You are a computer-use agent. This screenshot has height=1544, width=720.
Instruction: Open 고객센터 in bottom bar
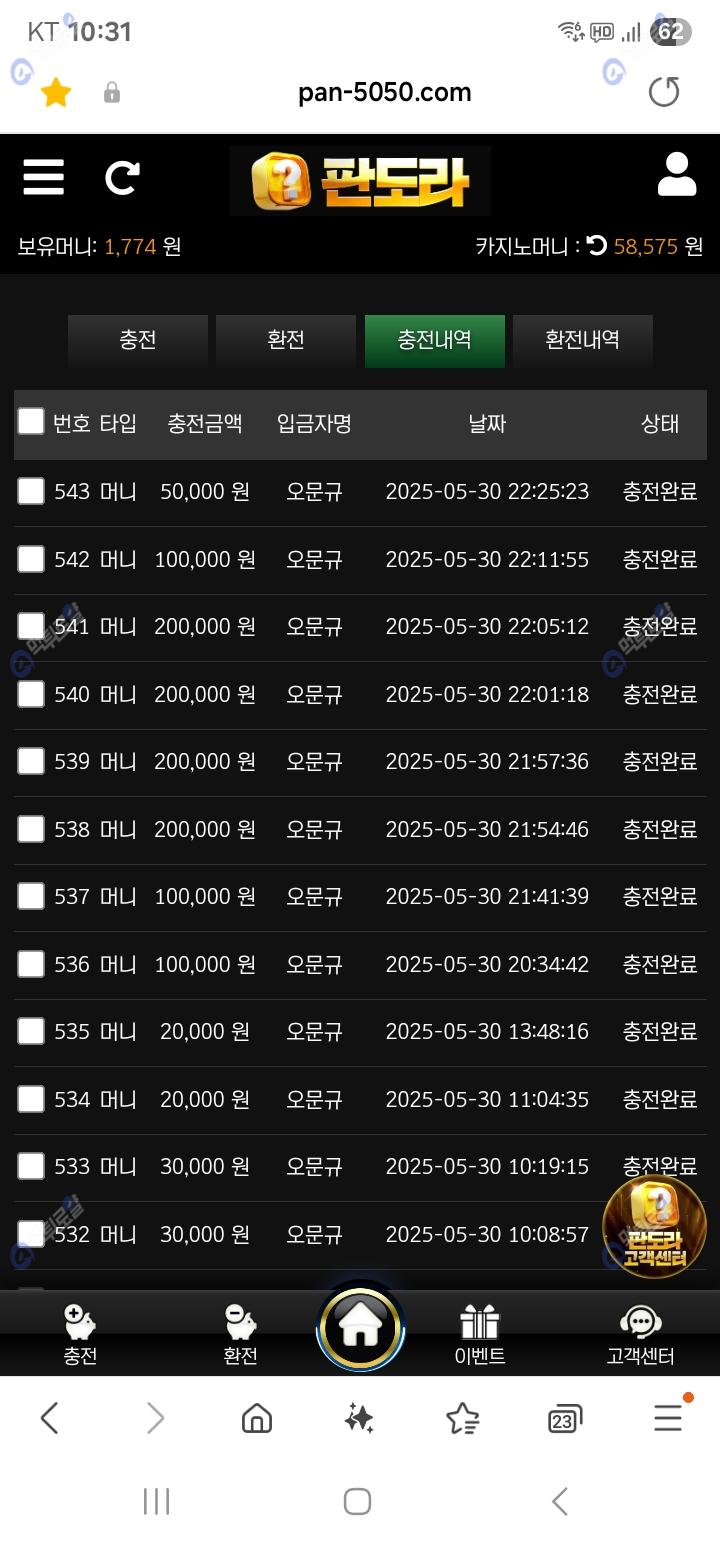tap(640, 1335)
